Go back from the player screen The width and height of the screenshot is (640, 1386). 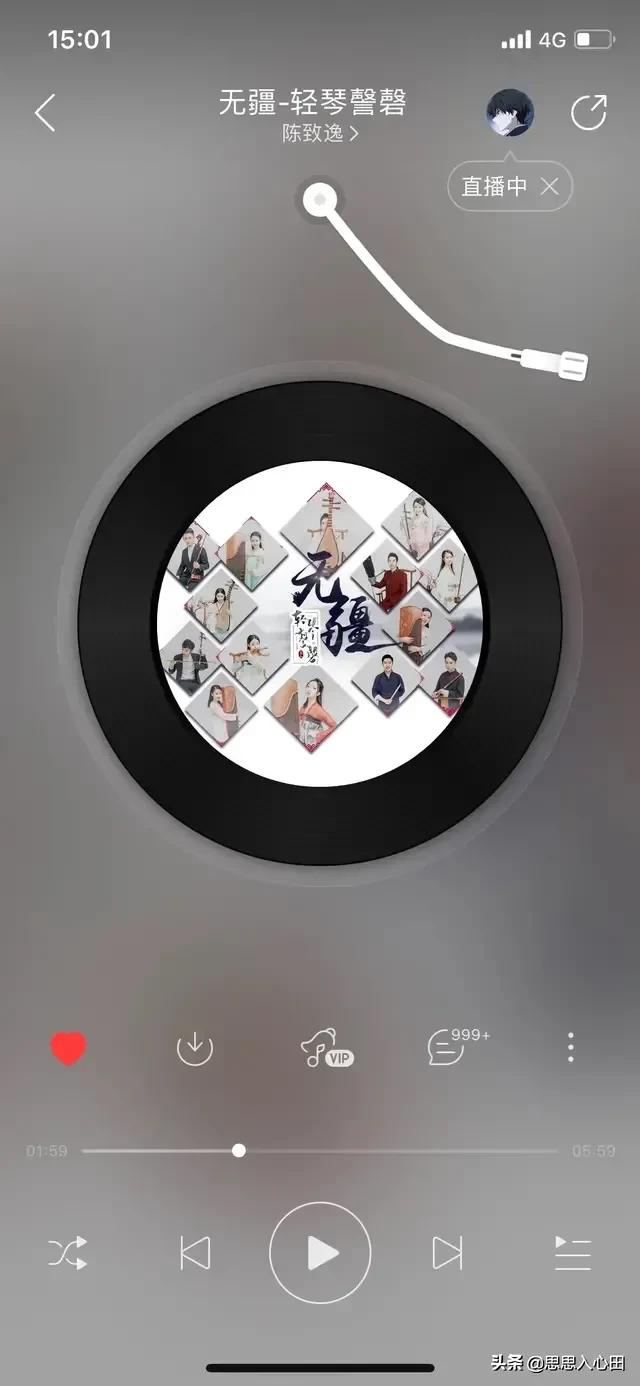(x=45, y=113)
